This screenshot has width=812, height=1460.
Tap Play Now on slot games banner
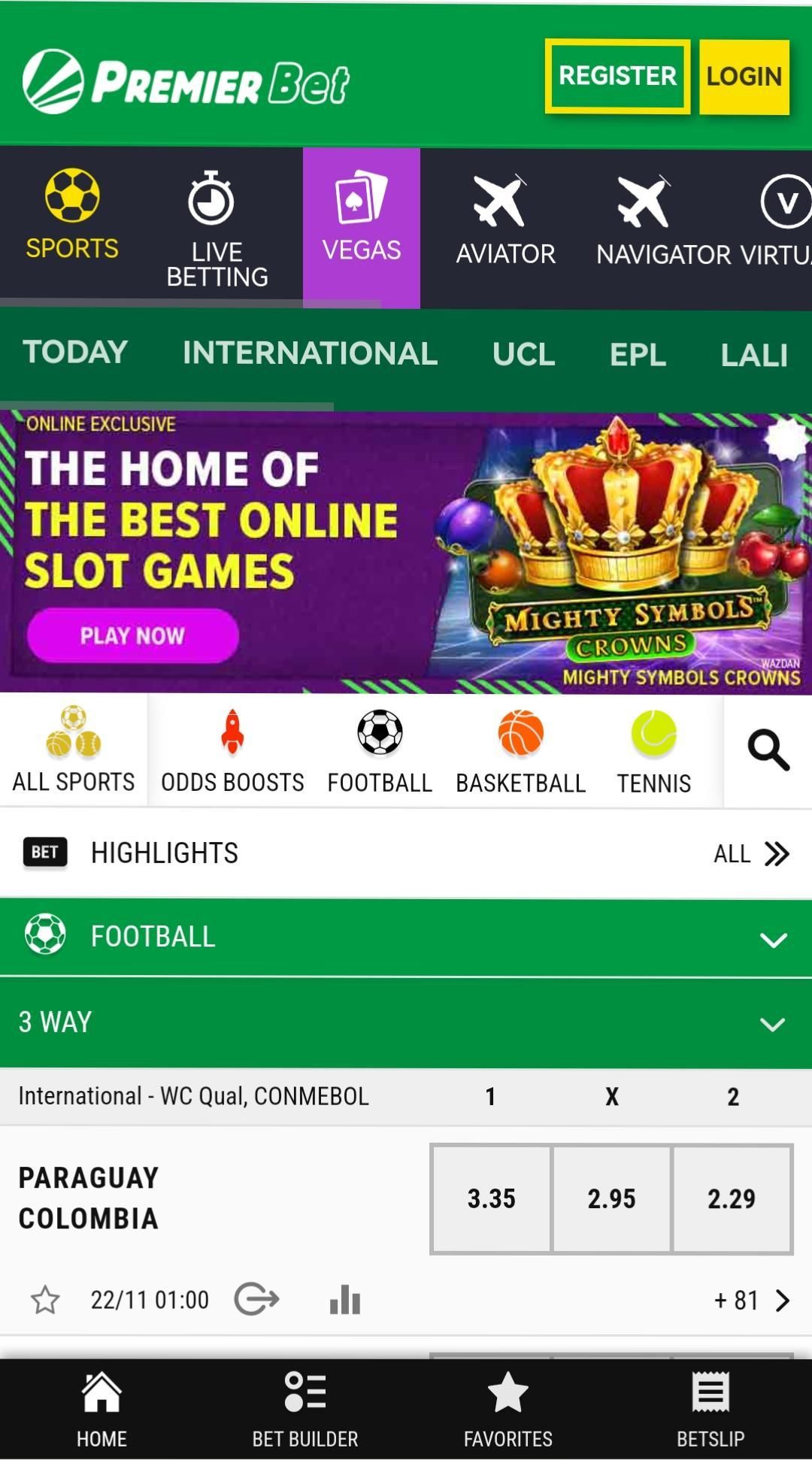pos(132,635)
